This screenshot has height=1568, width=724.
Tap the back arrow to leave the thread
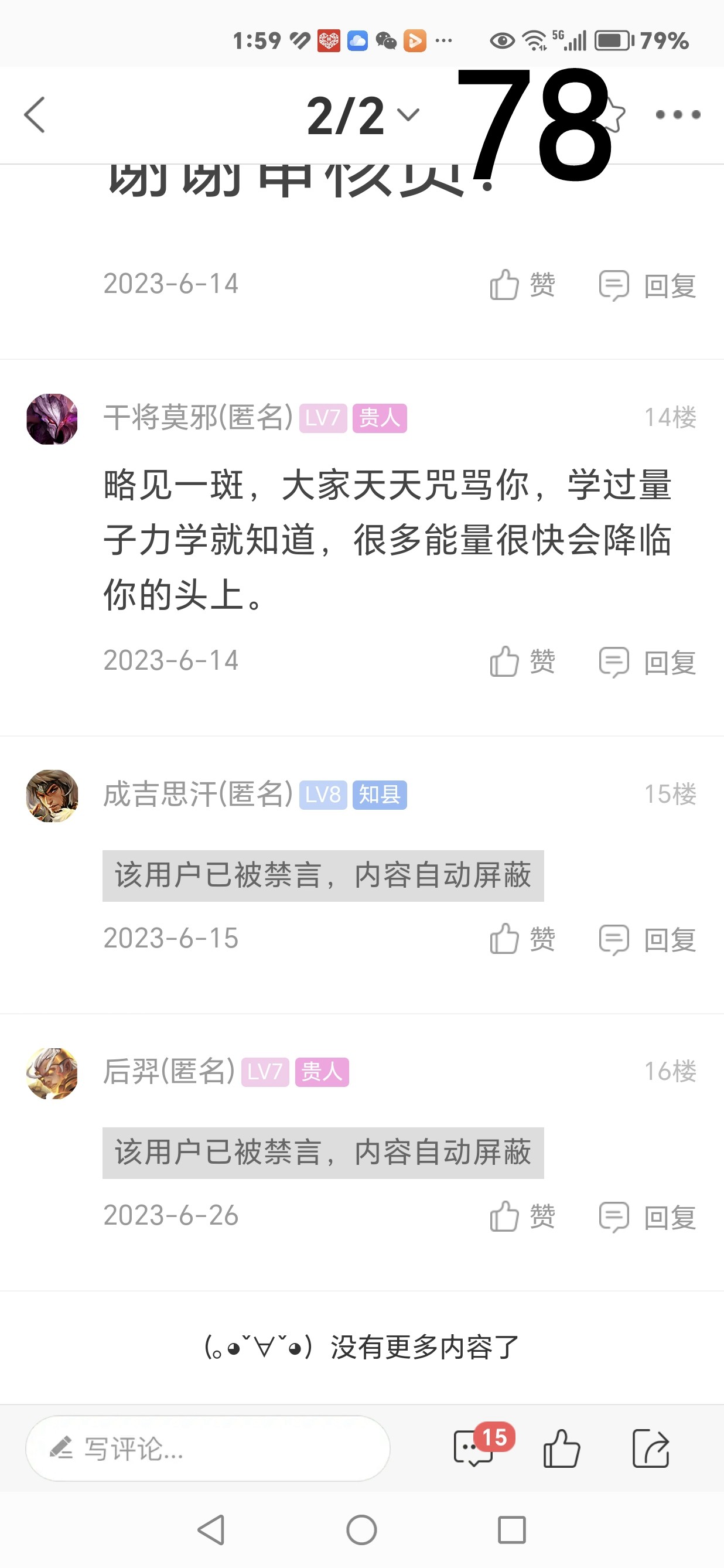tap(35, 114)
